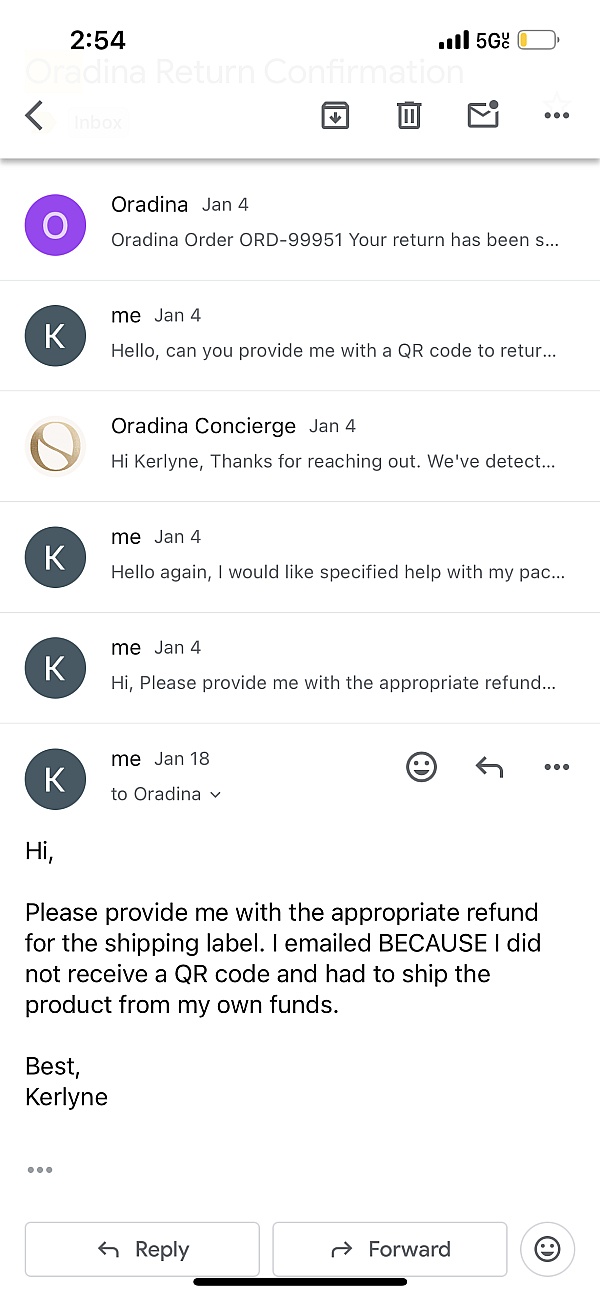Expand my Jan 4 refund request message

300,668
